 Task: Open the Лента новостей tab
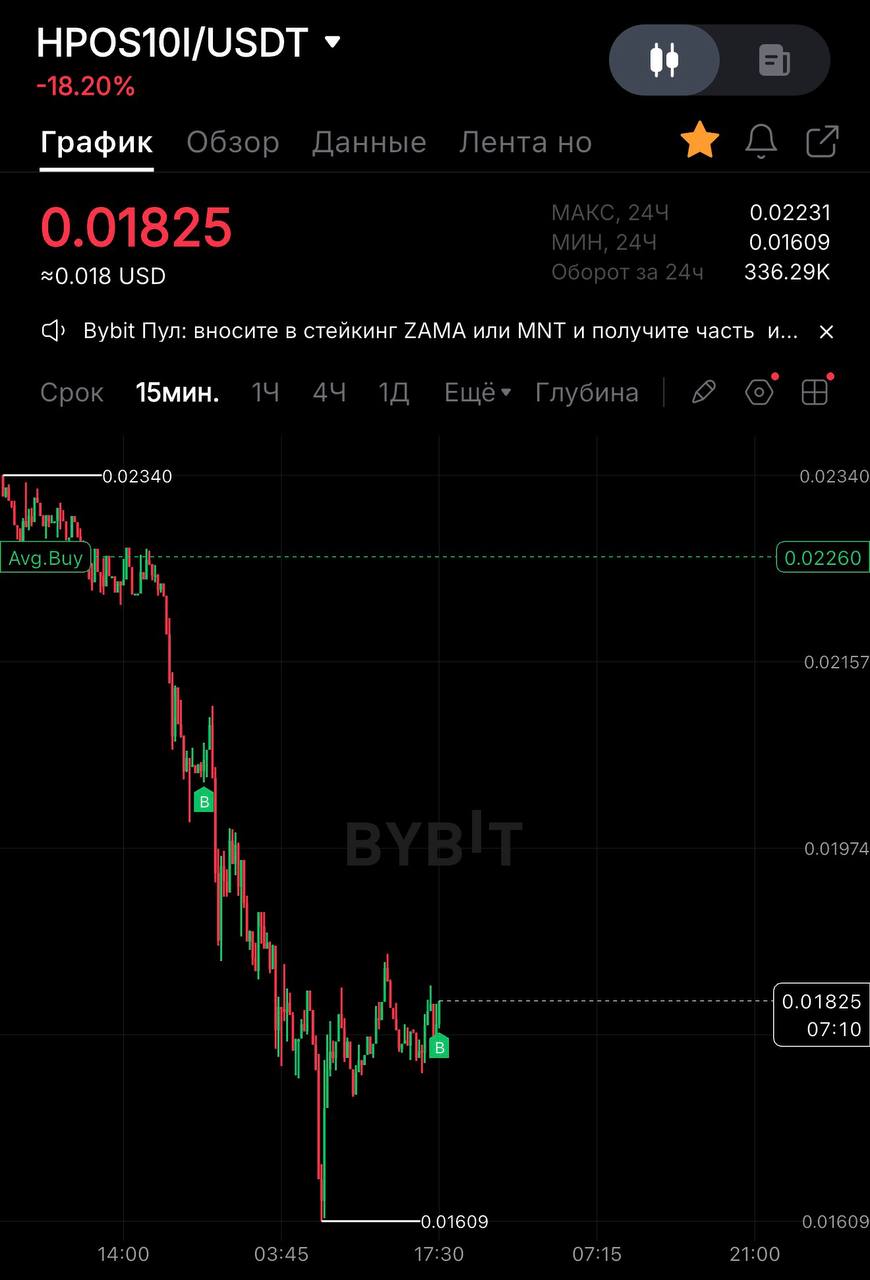click(x=525, y=143)
